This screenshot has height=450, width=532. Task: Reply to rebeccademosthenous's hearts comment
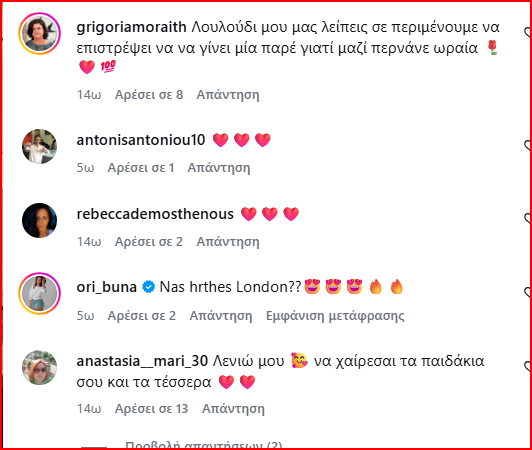(228, 242)
